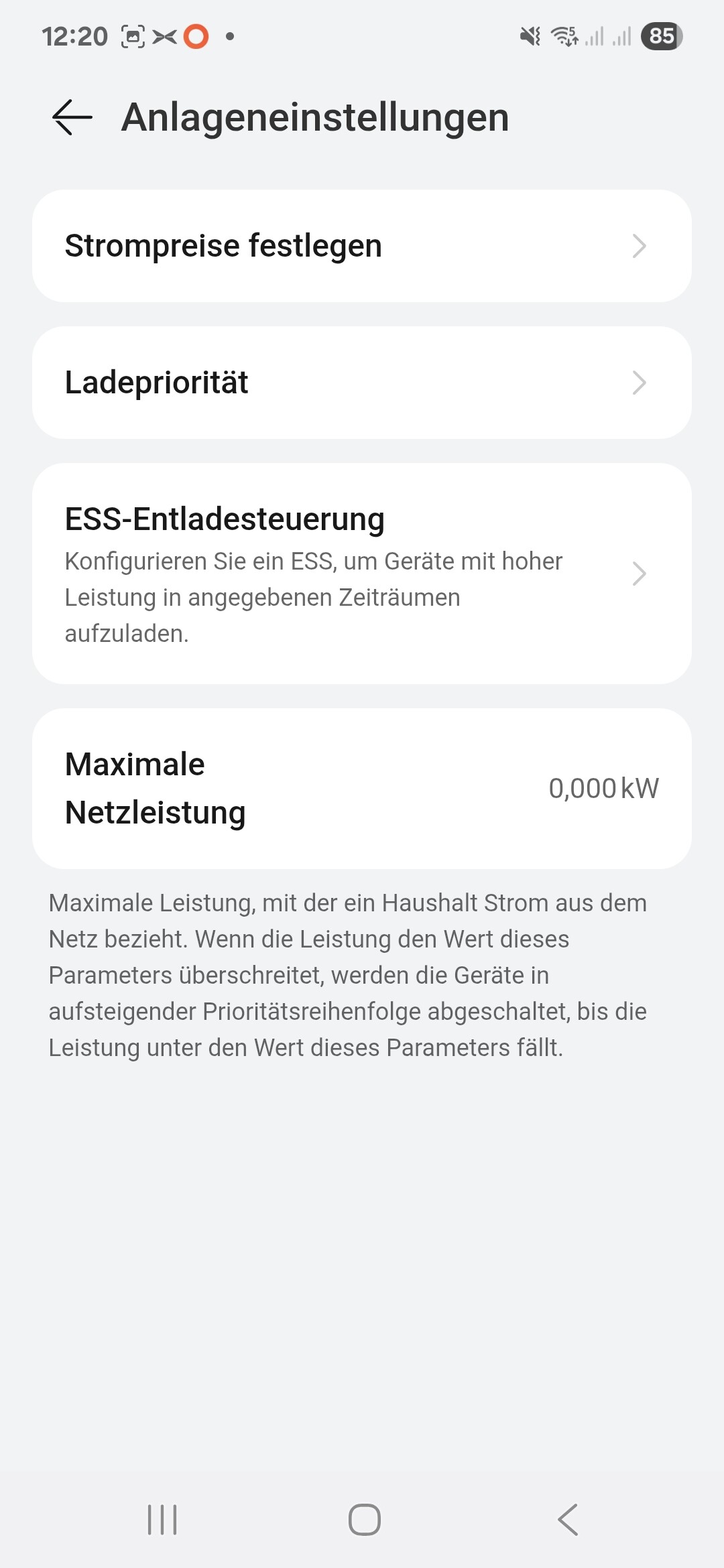
Task: Open ESS-Entladesteuerung configuration
Action: (362, 574)
